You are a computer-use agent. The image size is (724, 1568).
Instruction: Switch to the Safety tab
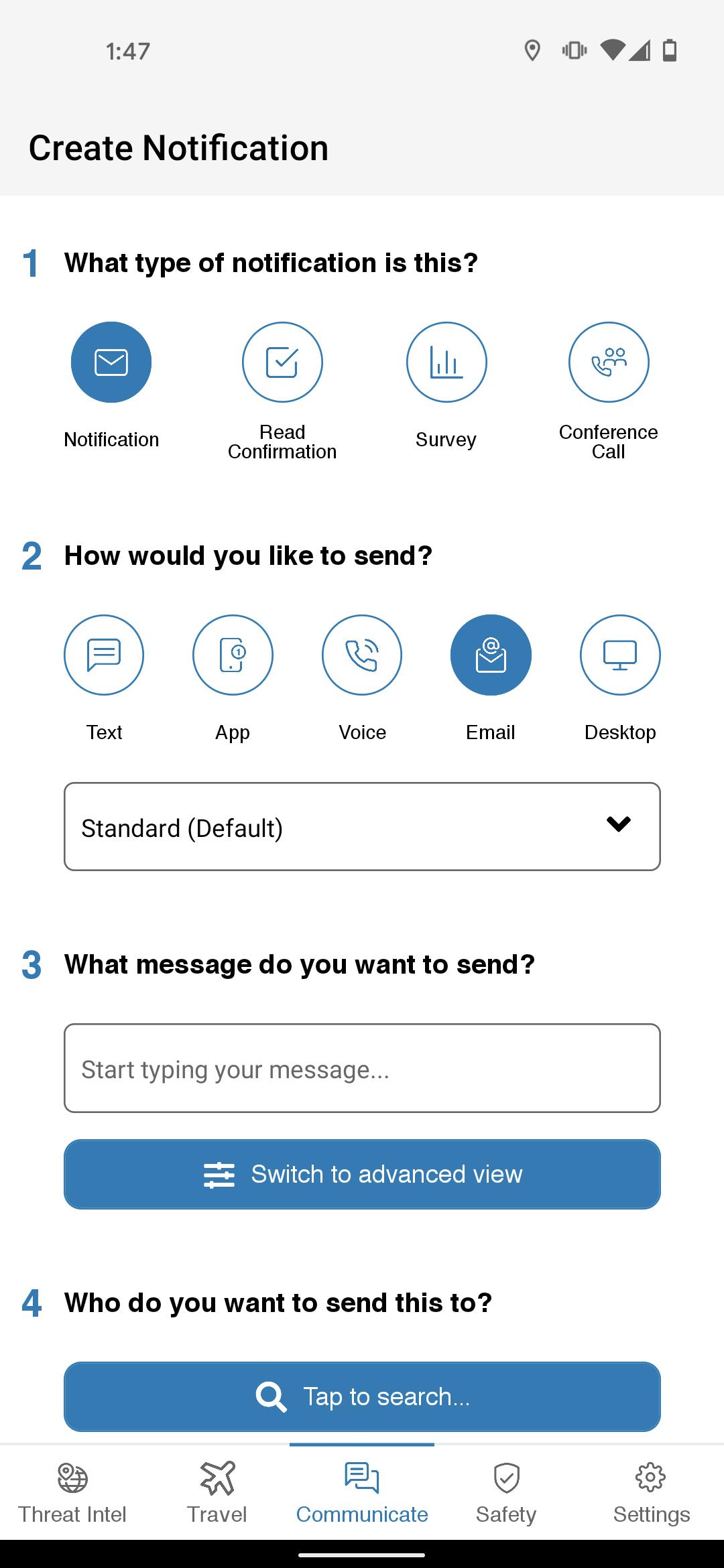[507, 1492]
